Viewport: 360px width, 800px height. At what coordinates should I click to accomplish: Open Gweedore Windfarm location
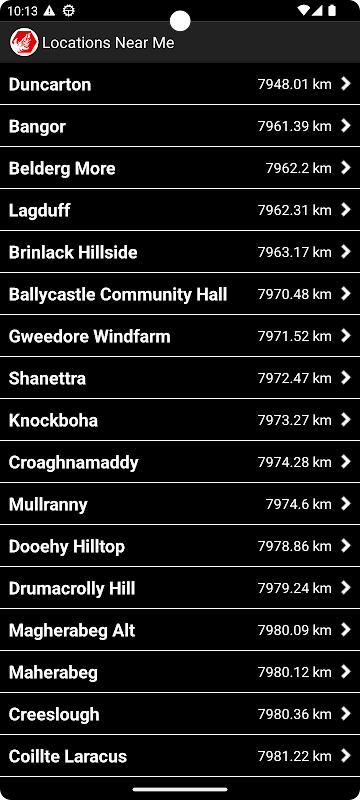(180, 336)
